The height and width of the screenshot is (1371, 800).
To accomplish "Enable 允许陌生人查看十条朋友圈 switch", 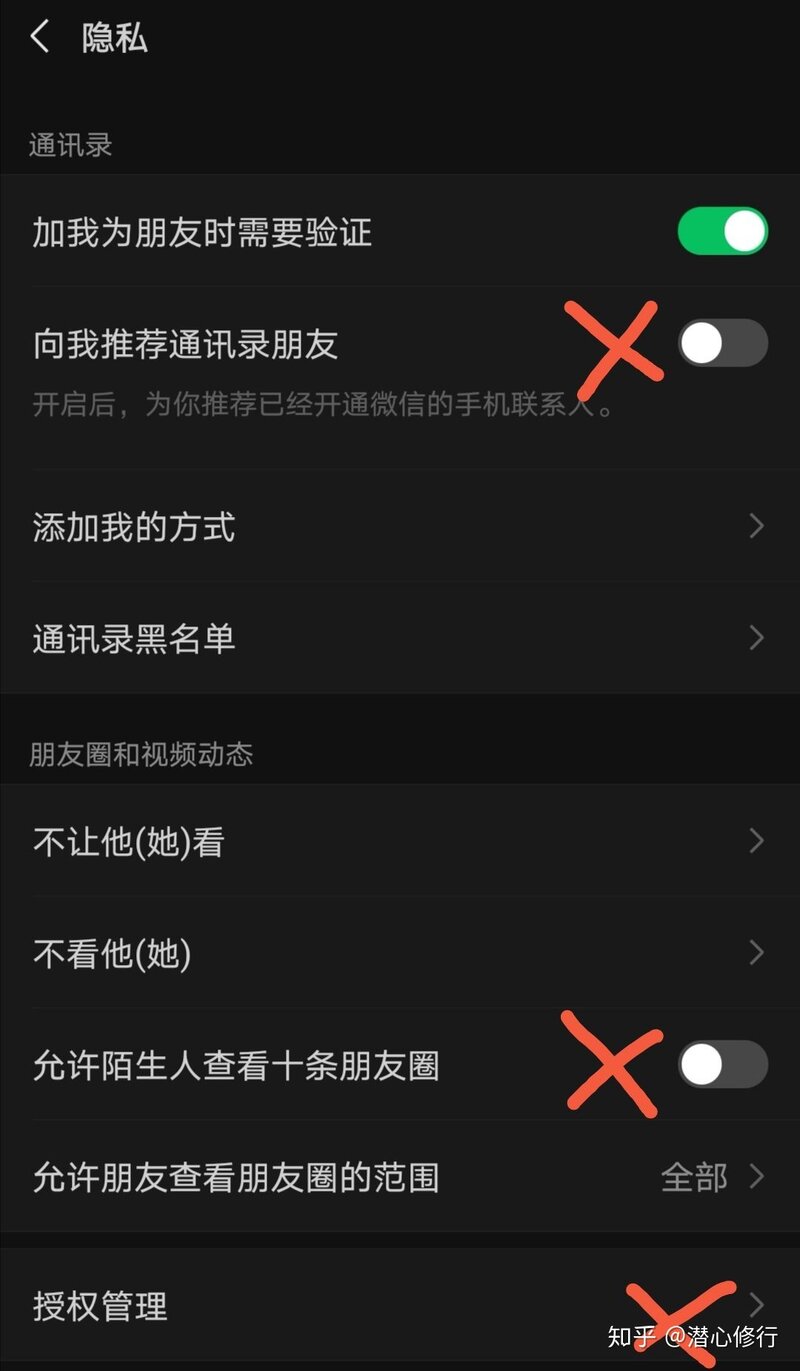I will [x=722, y=1065].
